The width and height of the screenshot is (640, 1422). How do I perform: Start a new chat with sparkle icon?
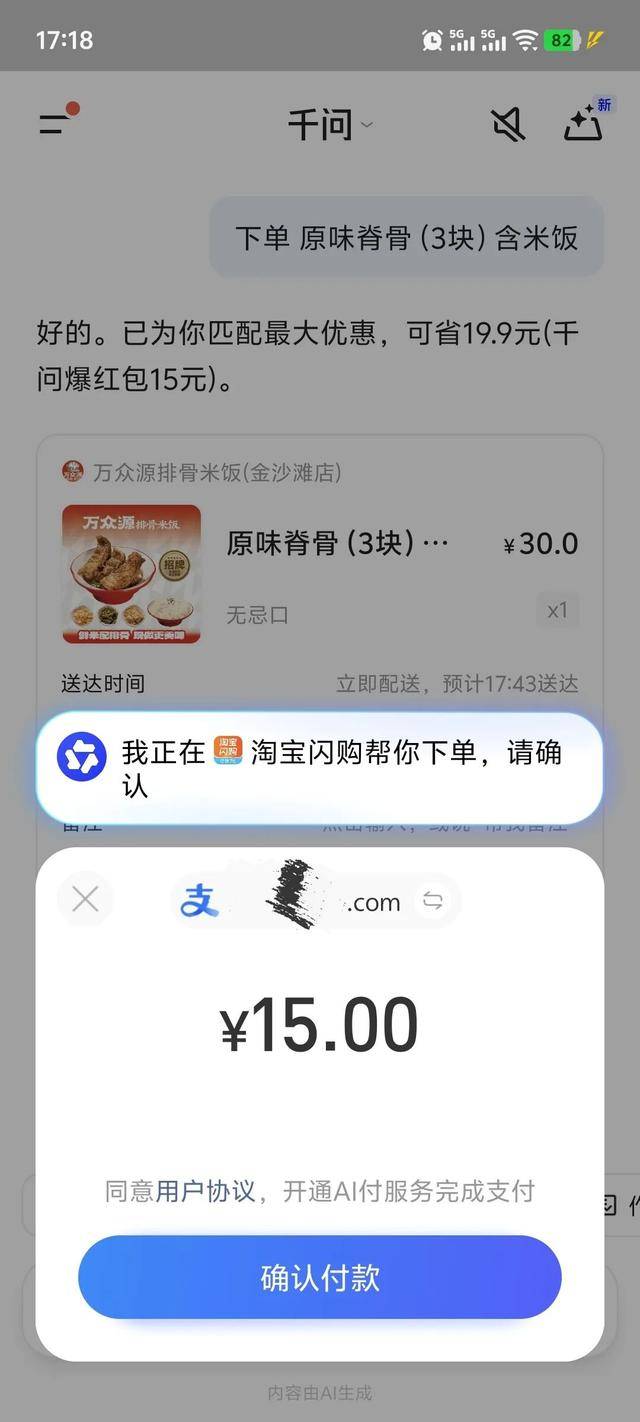point(584,125)
